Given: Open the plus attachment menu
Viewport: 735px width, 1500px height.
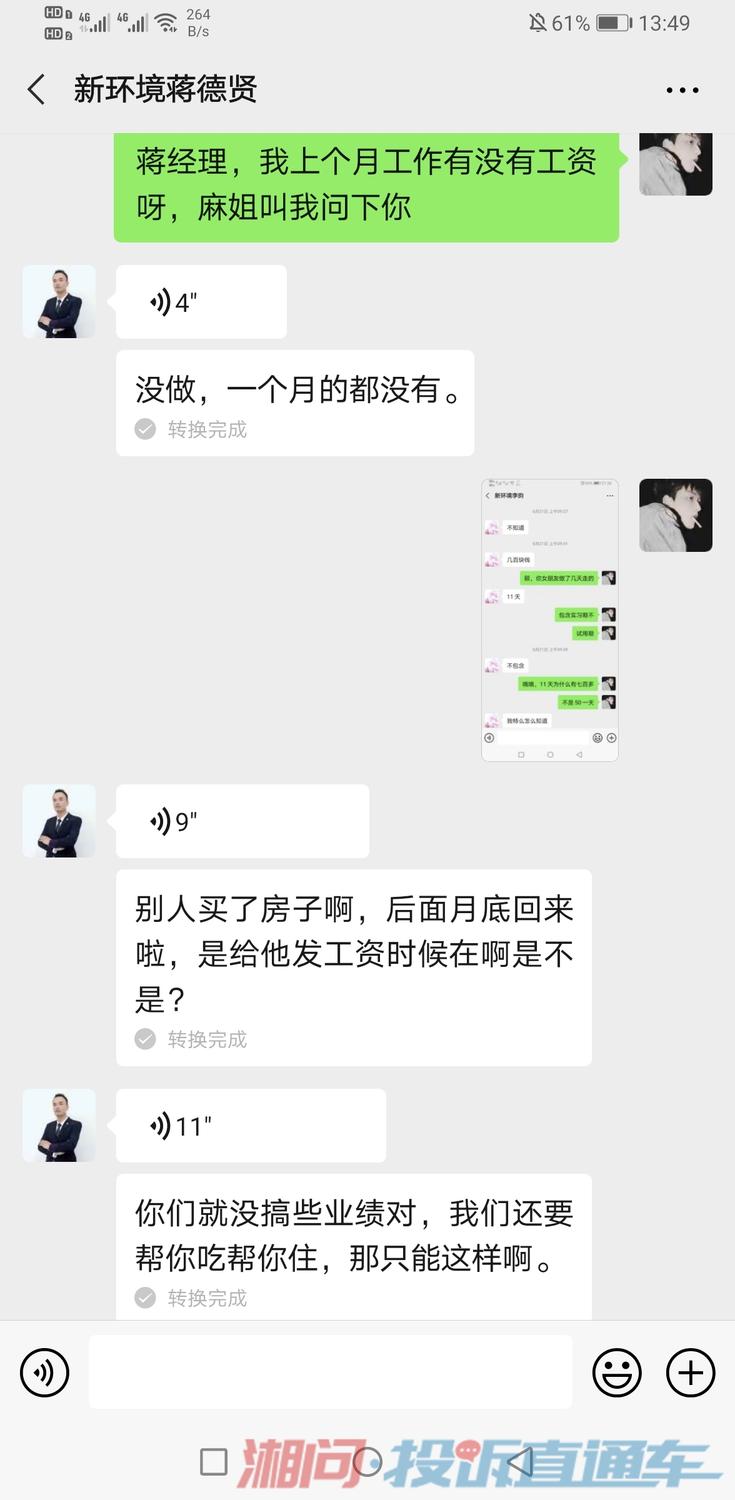Looking at the screenshot, I should (691, 1372).
